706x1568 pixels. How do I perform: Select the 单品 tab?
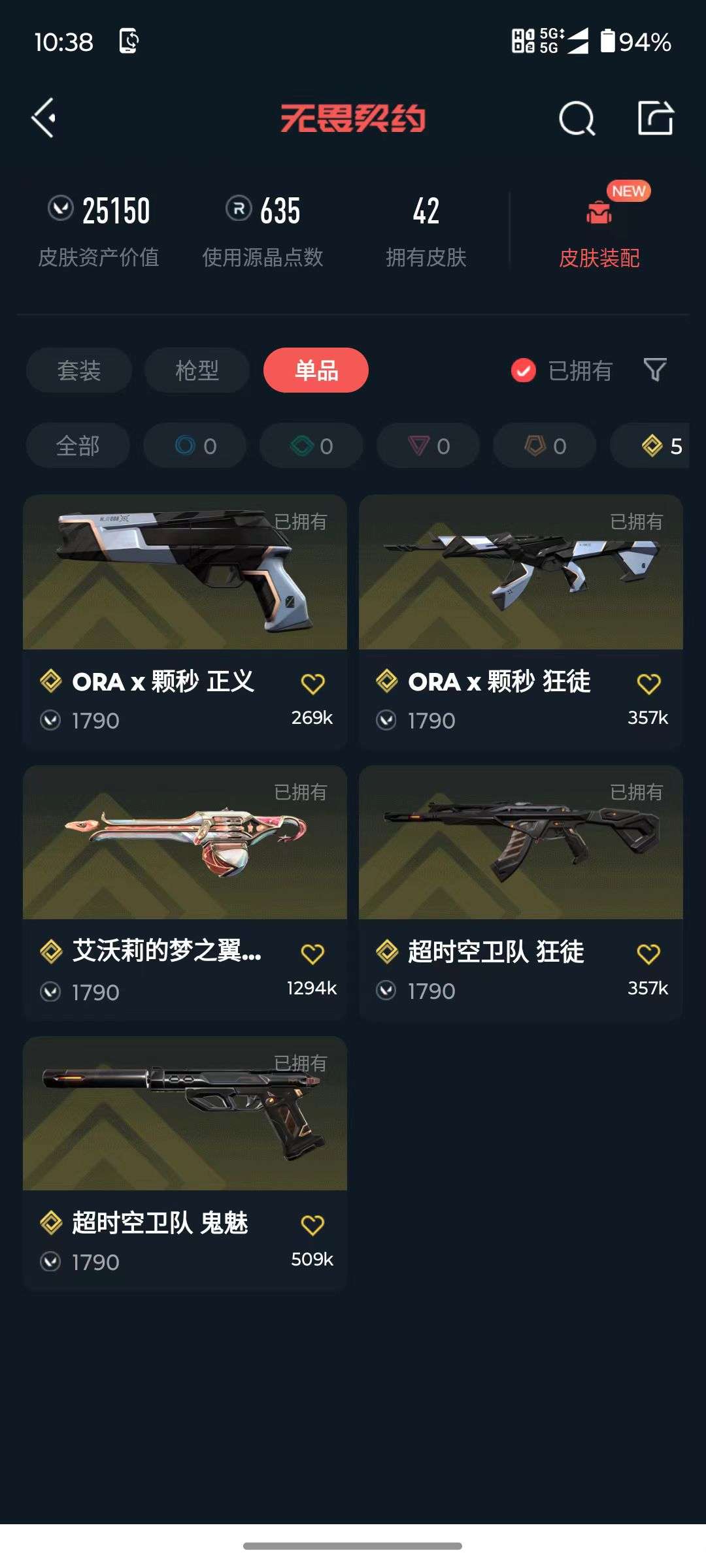(316, 370)
